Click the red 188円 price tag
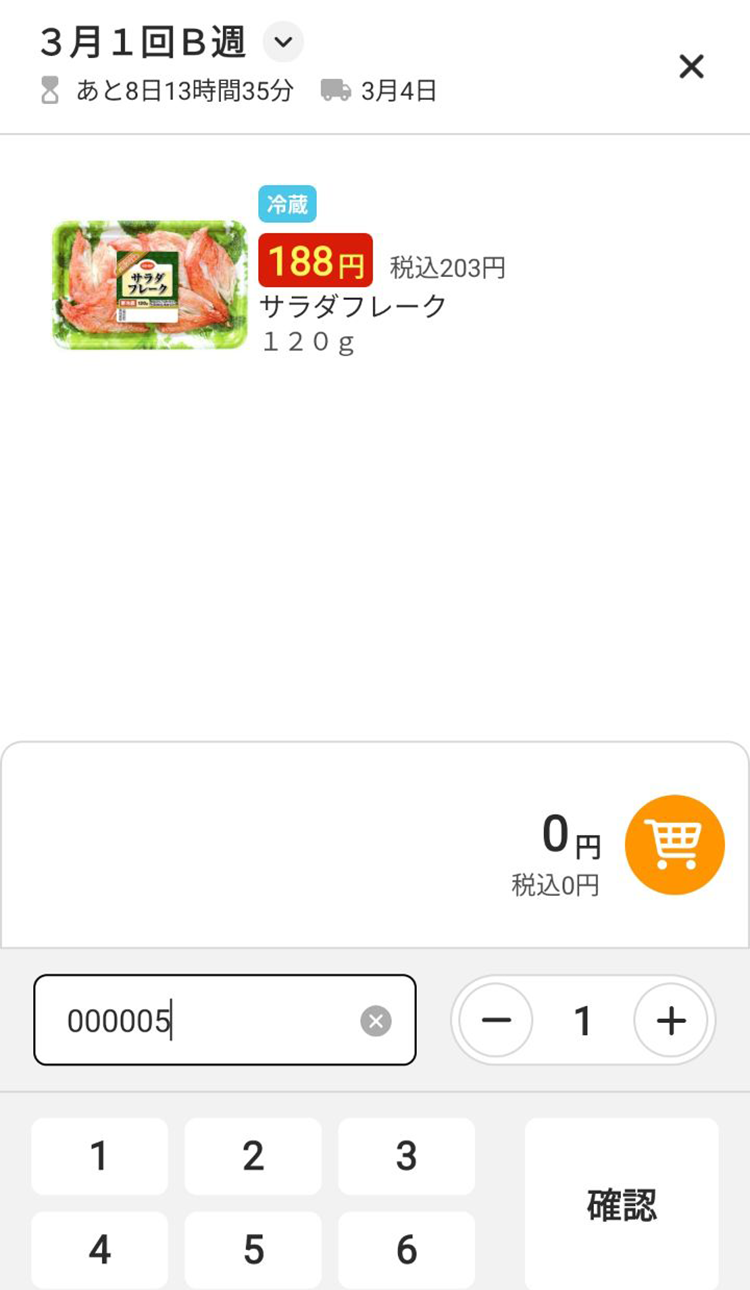The height and width of the screenshot is (1290, 750). click(316, 262)
